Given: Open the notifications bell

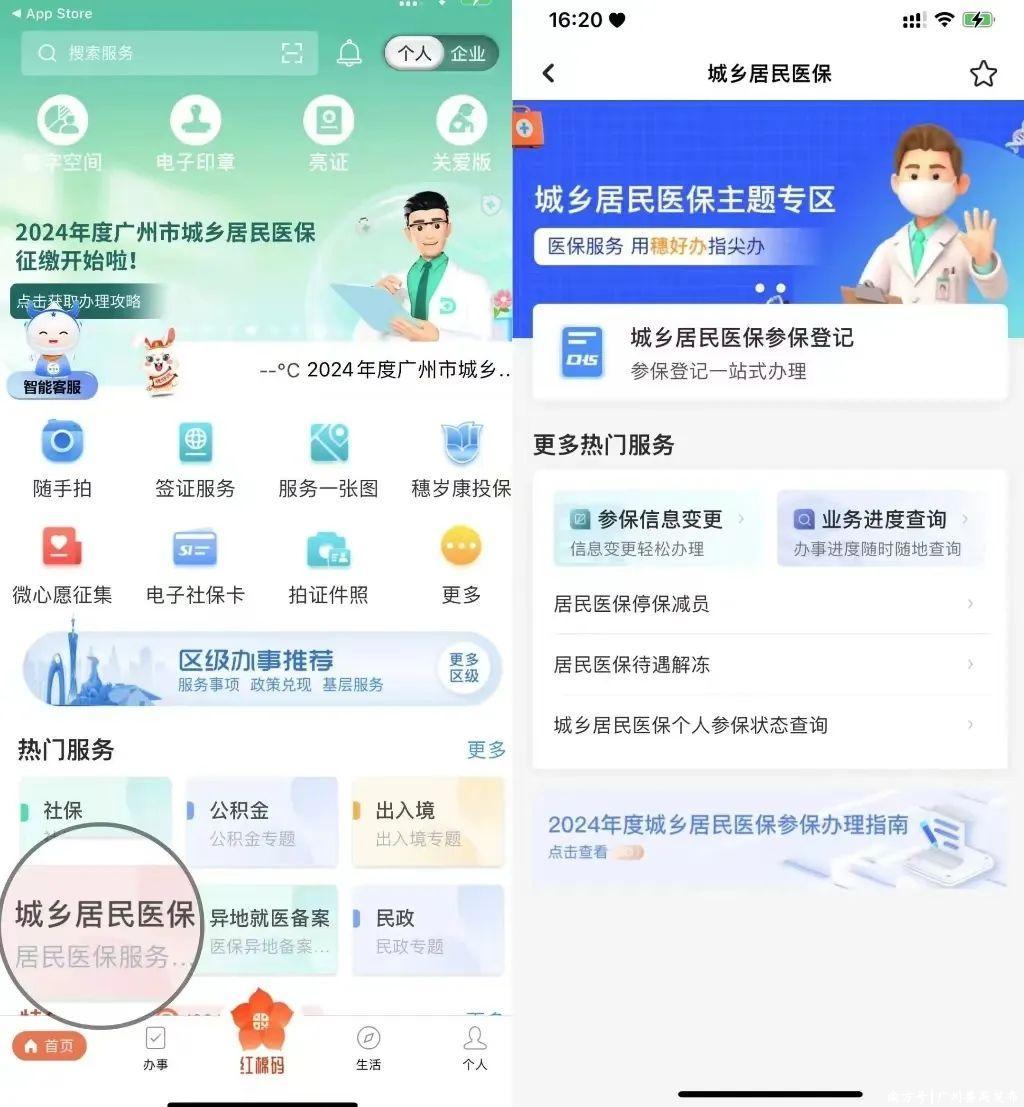Looking at the screenshot, I should point(349,53).
